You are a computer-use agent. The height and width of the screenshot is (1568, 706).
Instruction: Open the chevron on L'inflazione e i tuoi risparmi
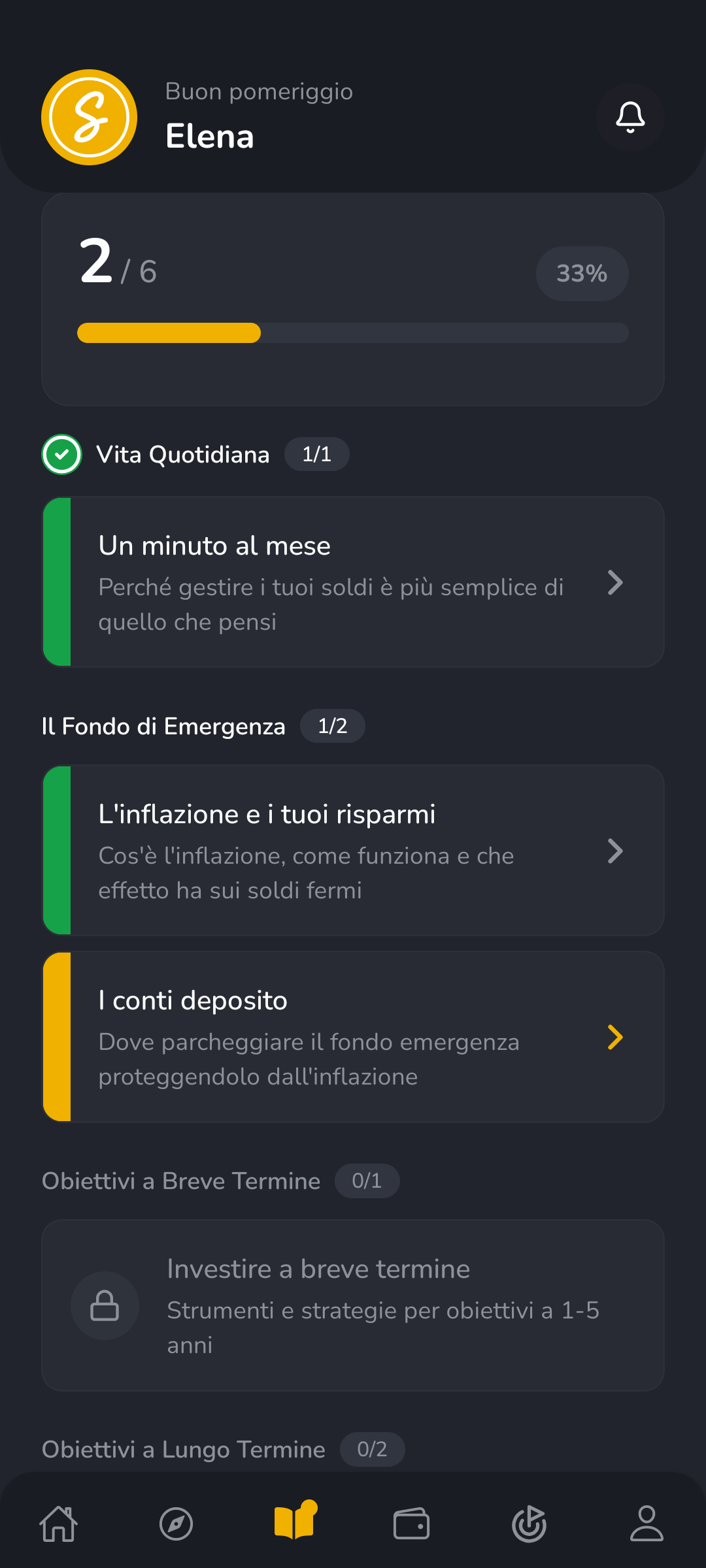615,851
